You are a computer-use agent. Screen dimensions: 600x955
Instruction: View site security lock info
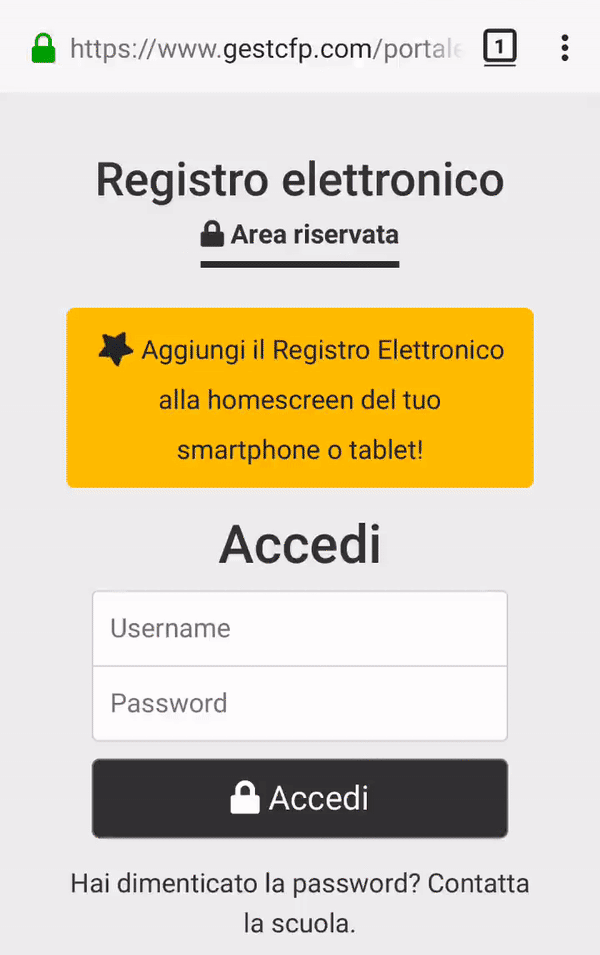coord(43,48)
